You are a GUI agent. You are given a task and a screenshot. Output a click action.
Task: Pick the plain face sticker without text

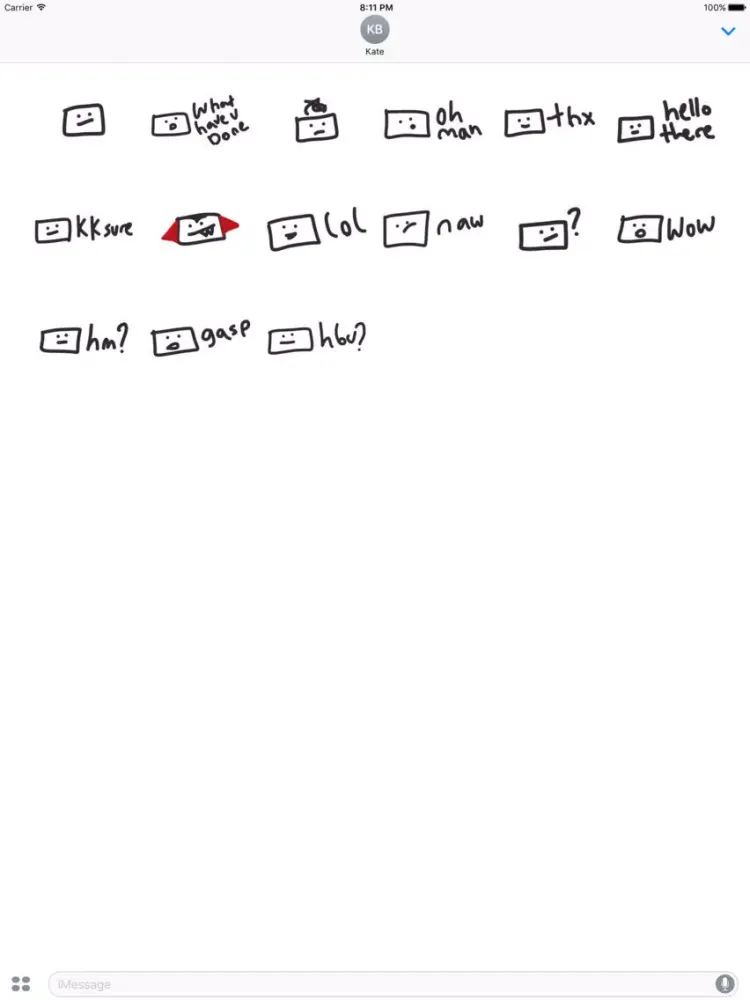[84, 122]
